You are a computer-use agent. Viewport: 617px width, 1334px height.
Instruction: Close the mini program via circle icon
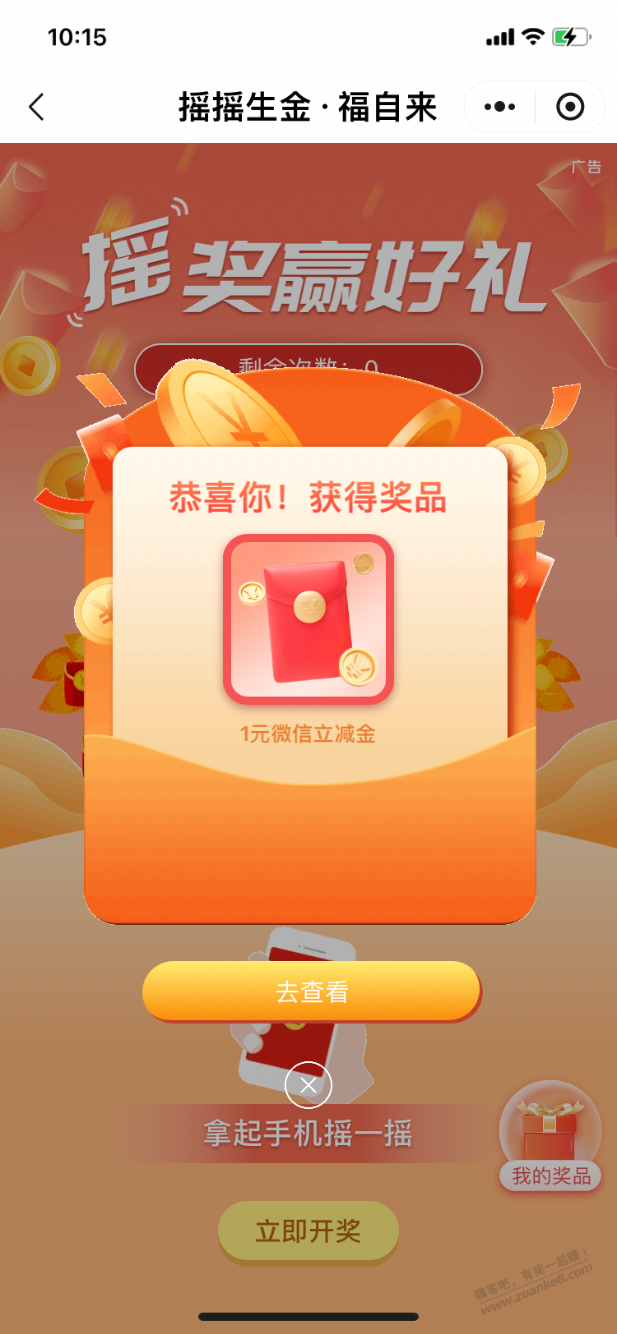(x=570, y=107)
